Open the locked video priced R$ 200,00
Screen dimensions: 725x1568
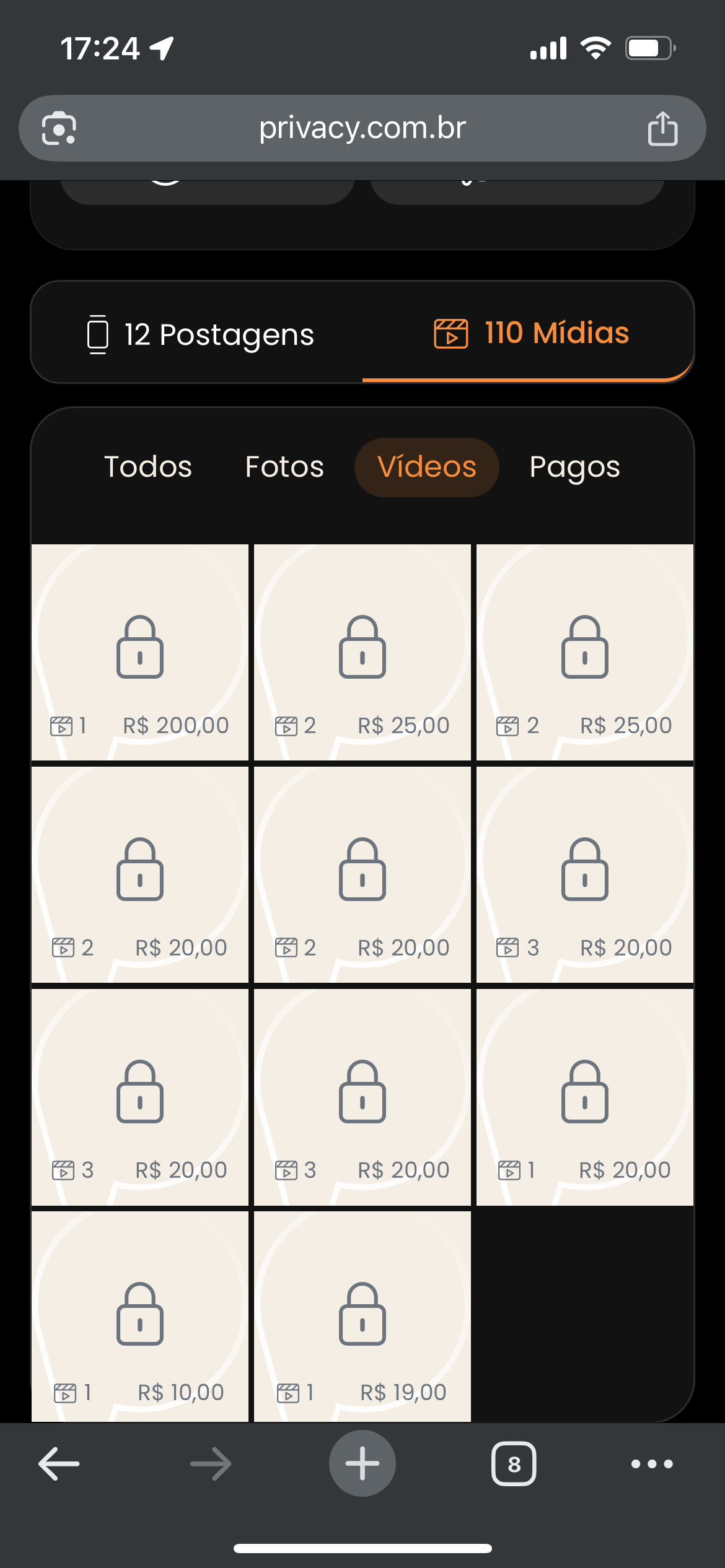point(140,653)
